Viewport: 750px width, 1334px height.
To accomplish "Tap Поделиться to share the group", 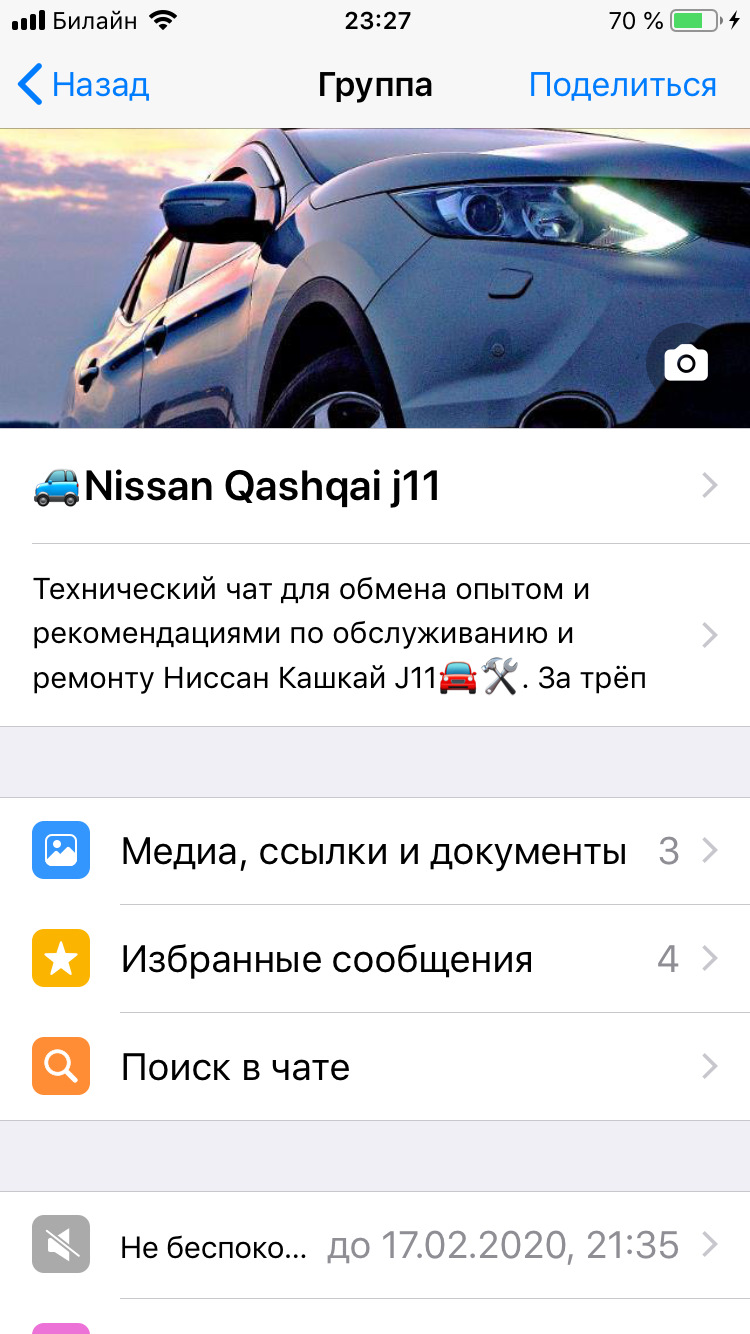I will tap(622, 85).
